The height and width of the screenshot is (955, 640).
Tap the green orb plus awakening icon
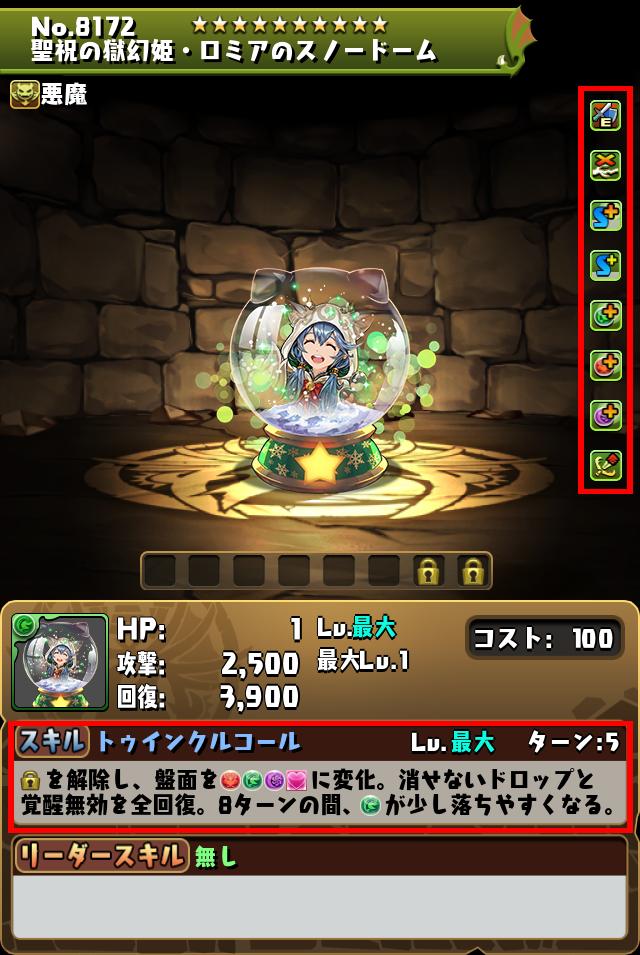coord(606,315)
